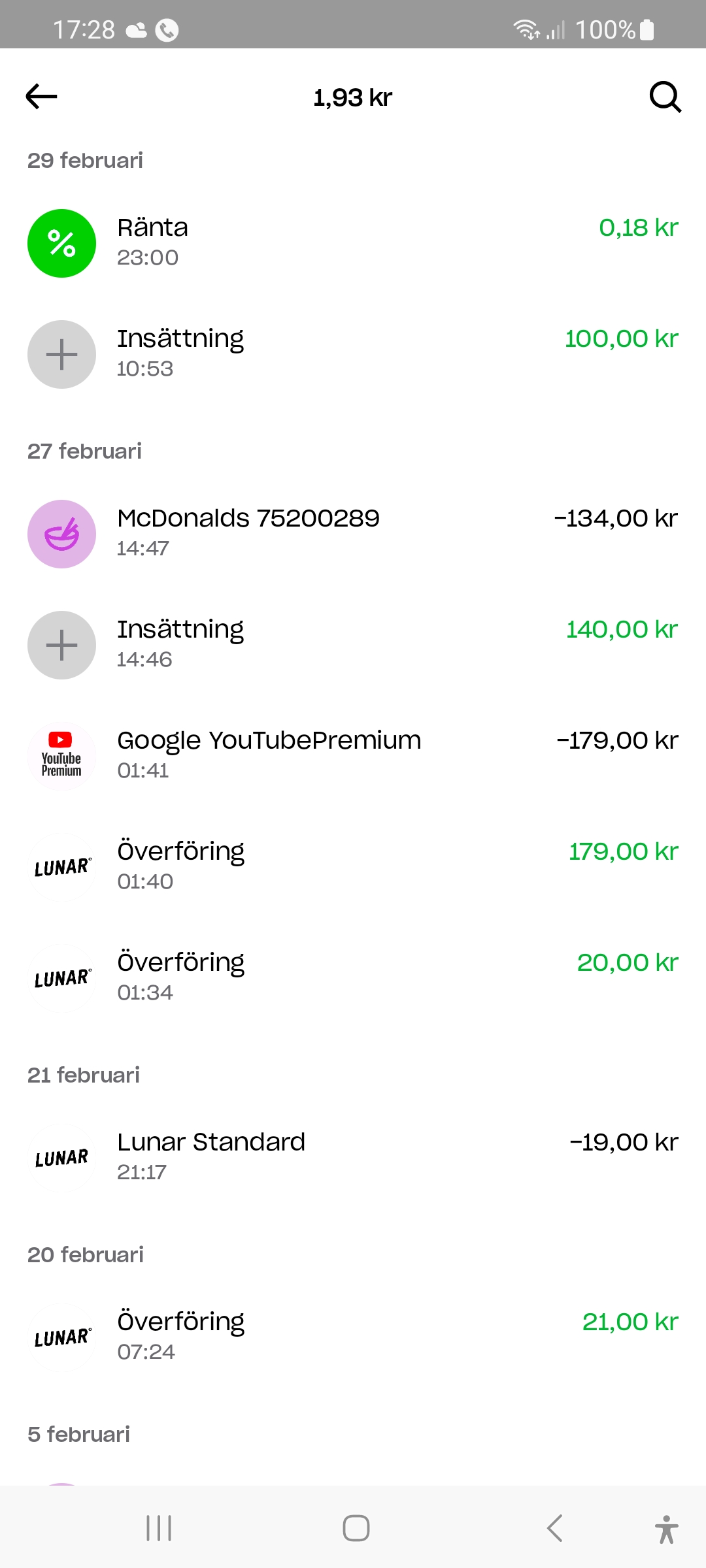Screen dimensions: 706x1568
Task: Open Google YouTubePremium payment
Action: [353, 756]
